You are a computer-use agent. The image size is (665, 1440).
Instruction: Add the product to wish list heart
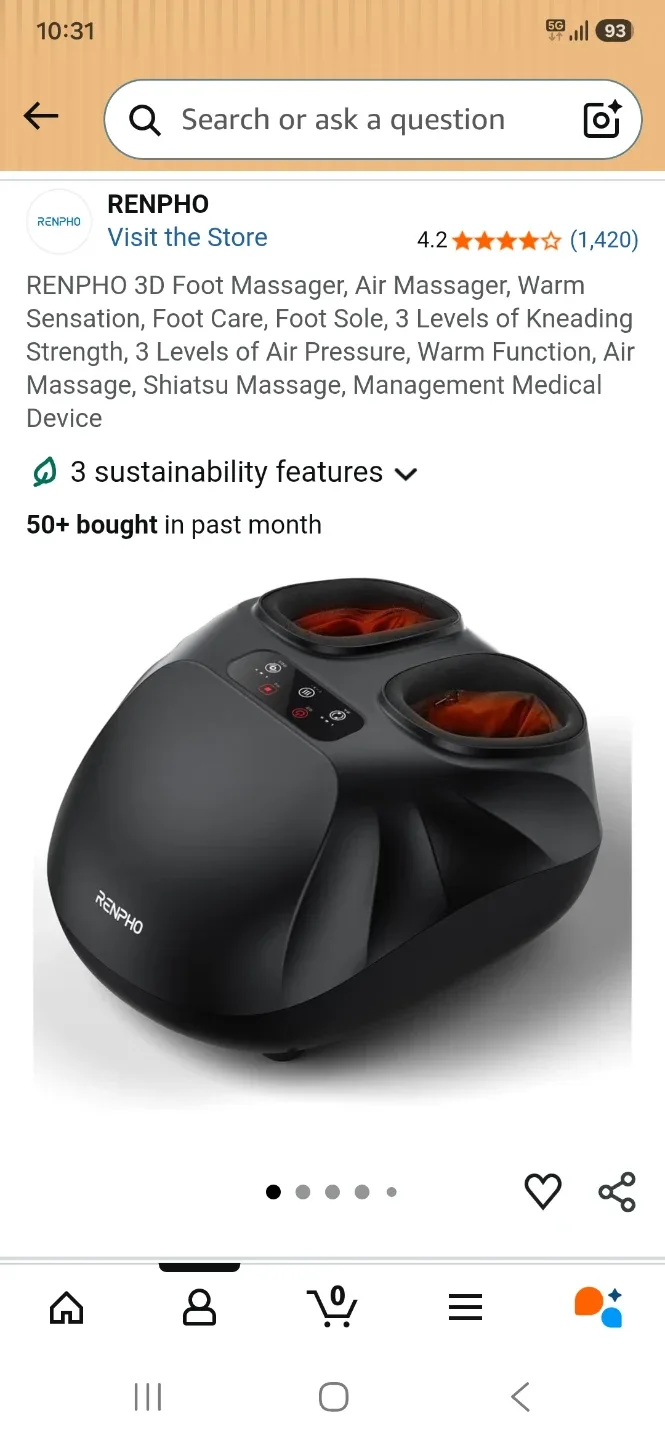pyautogui.click(x=543, y=1191)
